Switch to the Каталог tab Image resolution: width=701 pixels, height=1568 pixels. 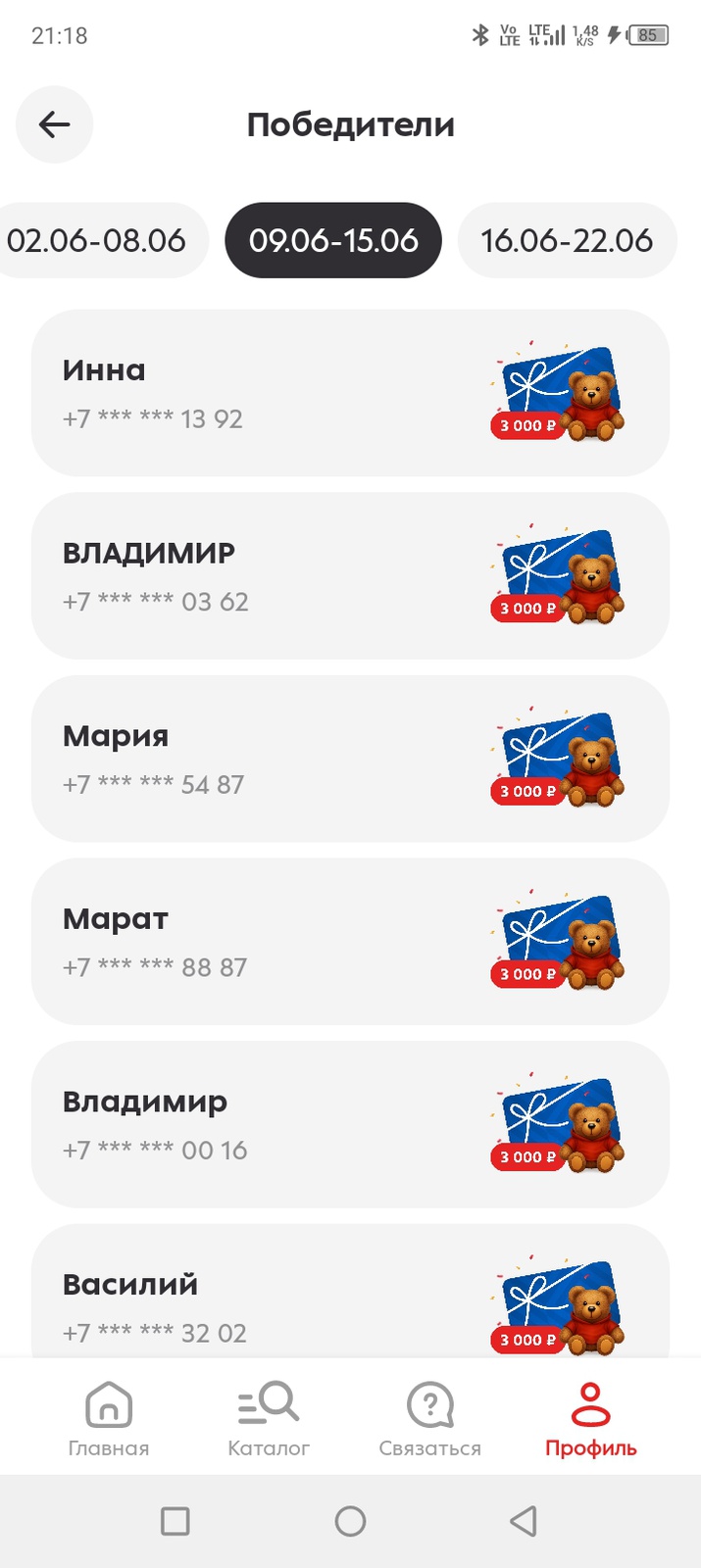click(x=269, y=1419)
